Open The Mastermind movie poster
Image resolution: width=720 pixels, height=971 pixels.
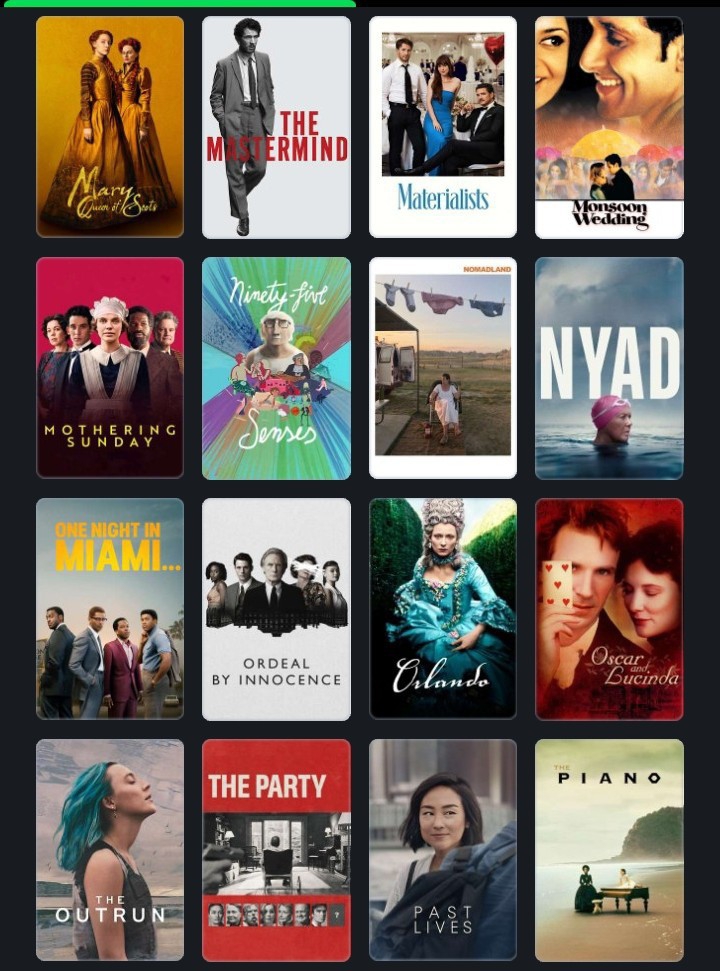click(276, 127)
